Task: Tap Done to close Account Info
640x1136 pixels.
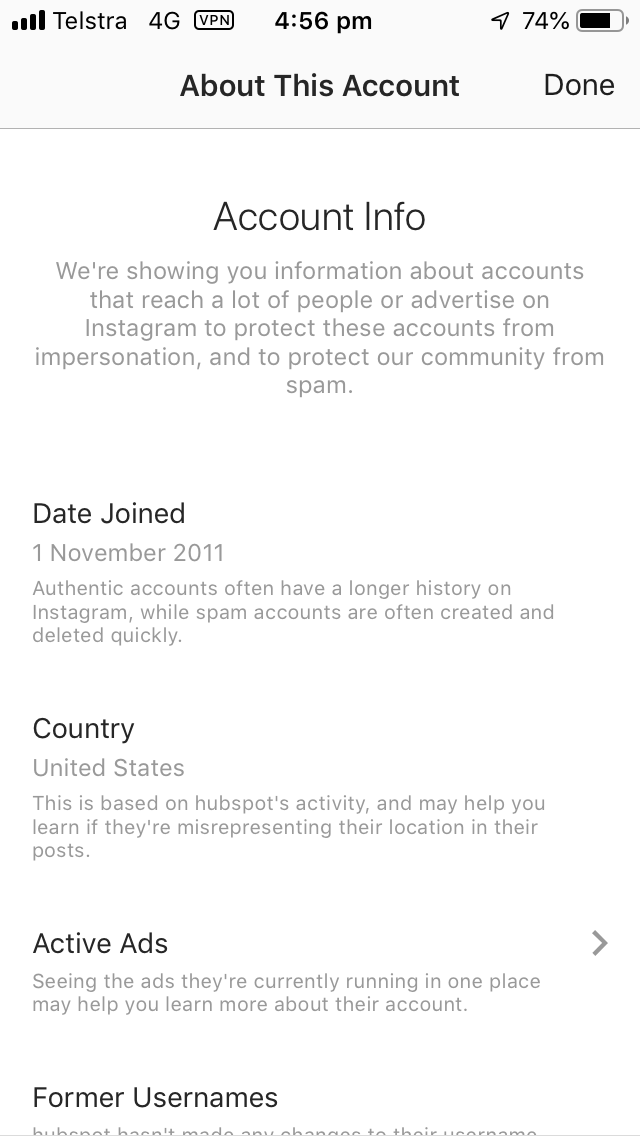Action: [578, 86]
